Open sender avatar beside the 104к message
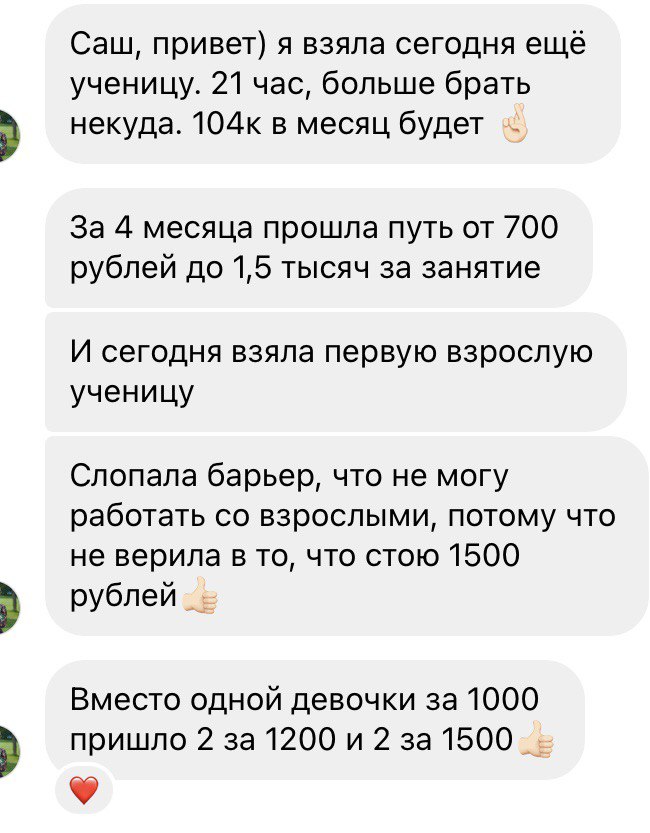Viewport: 650px width, 833px height. [7, 136]
